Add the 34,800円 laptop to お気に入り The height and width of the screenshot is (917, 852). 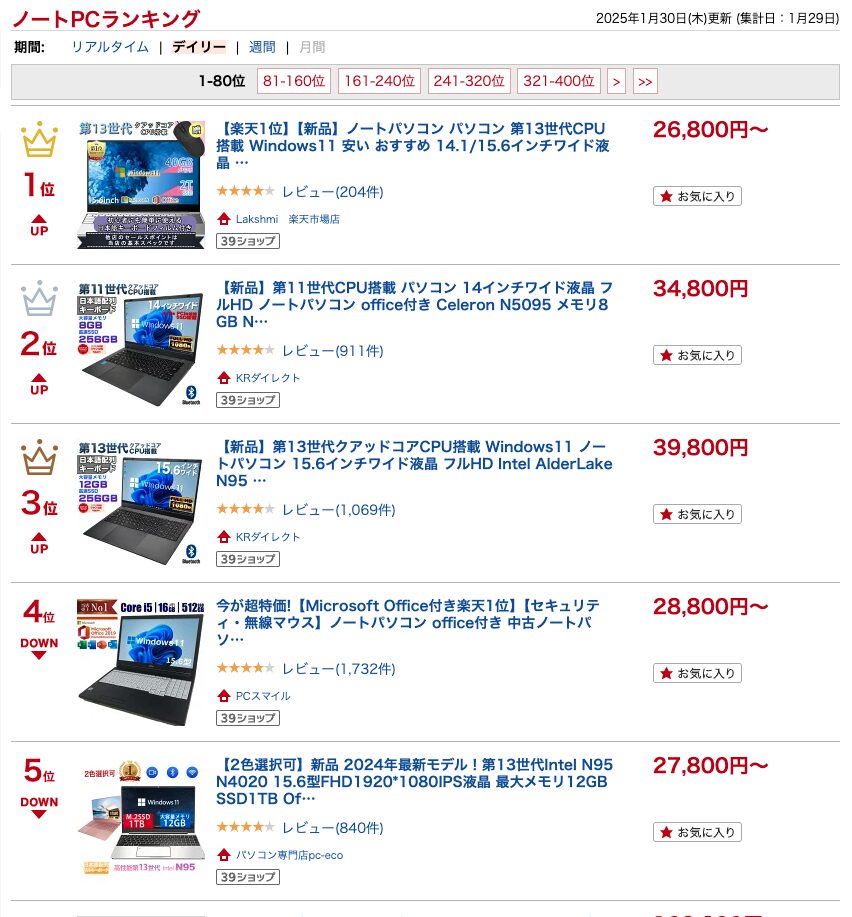(697, 355)
